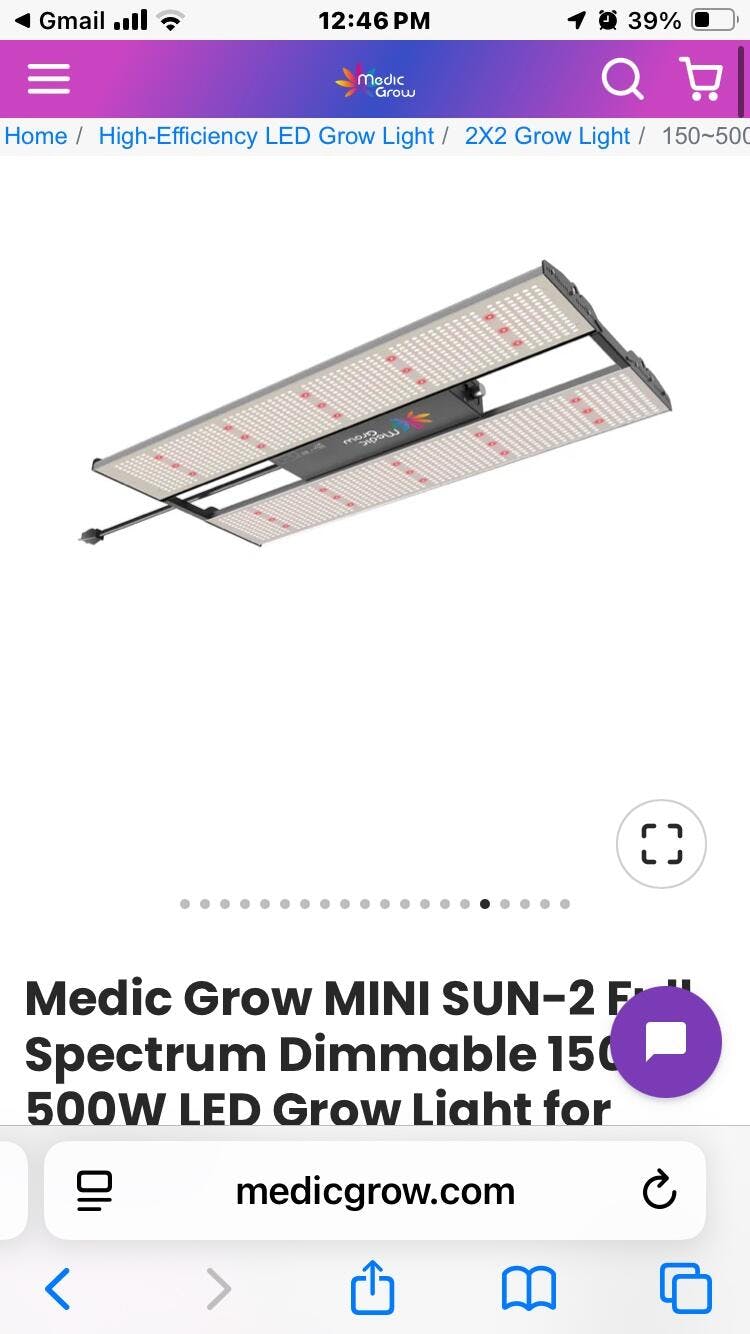View the shopping cart
Viewport: 750px width, 1334px height.
[701, 79]
